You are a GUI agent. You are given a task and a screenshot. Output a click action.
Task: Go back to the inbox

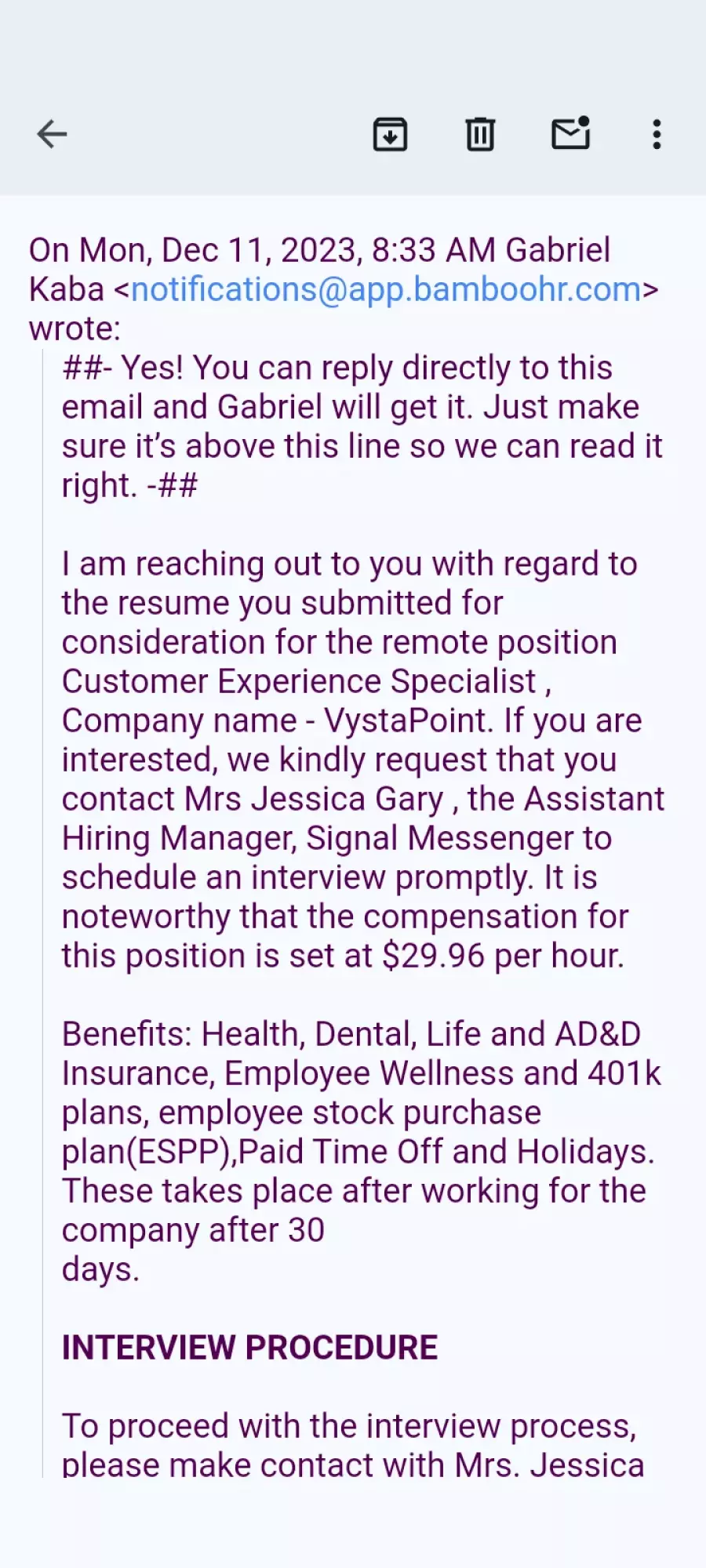(x=52, y=134)
